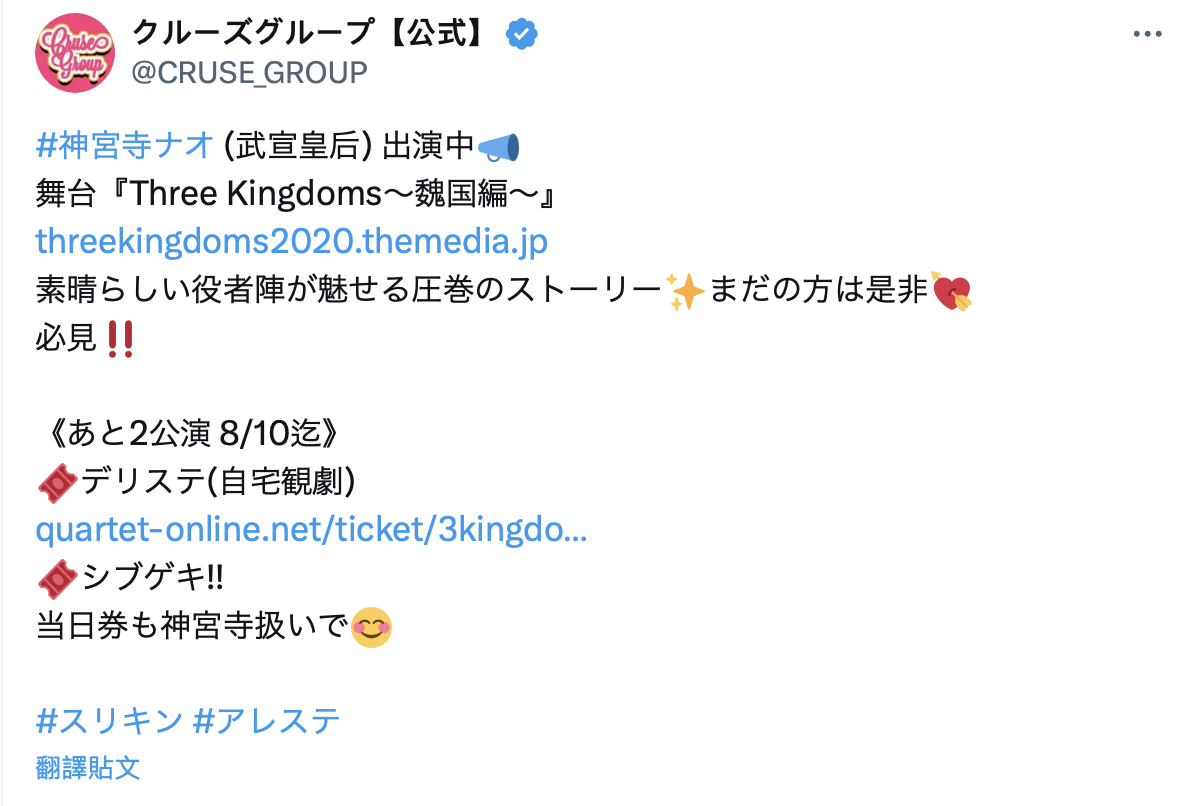Open hashtag #アレステ

pyautogui.click(x=267, y=720)
